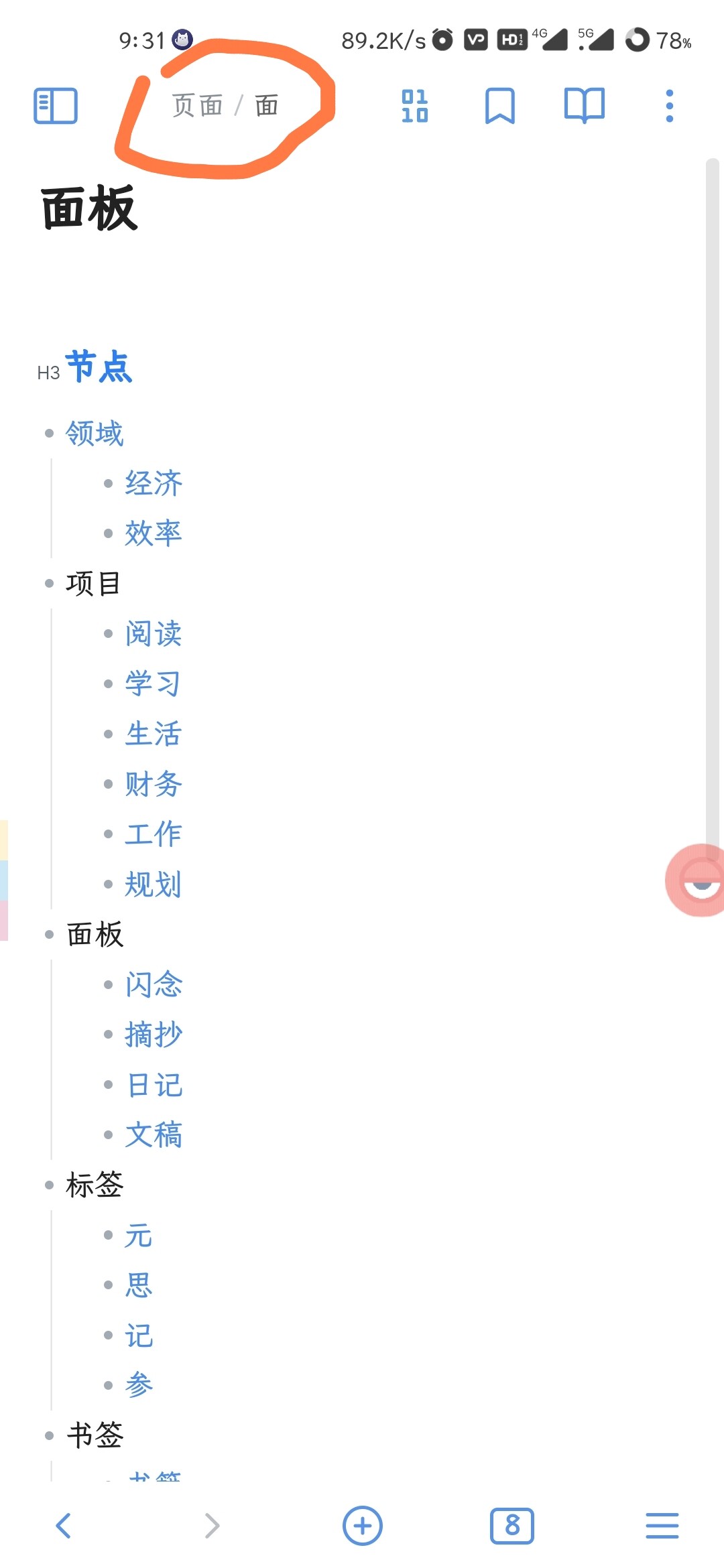
Task: Open the 规划 link
Action: pos(154,885)
